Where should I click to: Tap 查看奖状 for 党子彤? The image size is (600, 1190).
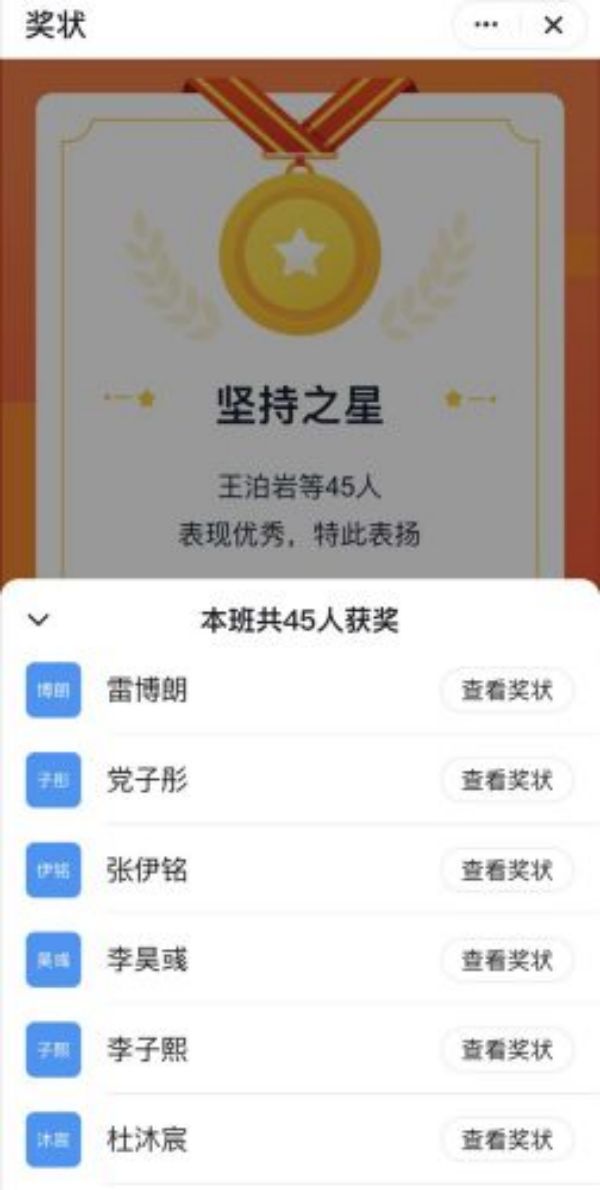click(x=507, y=780)
